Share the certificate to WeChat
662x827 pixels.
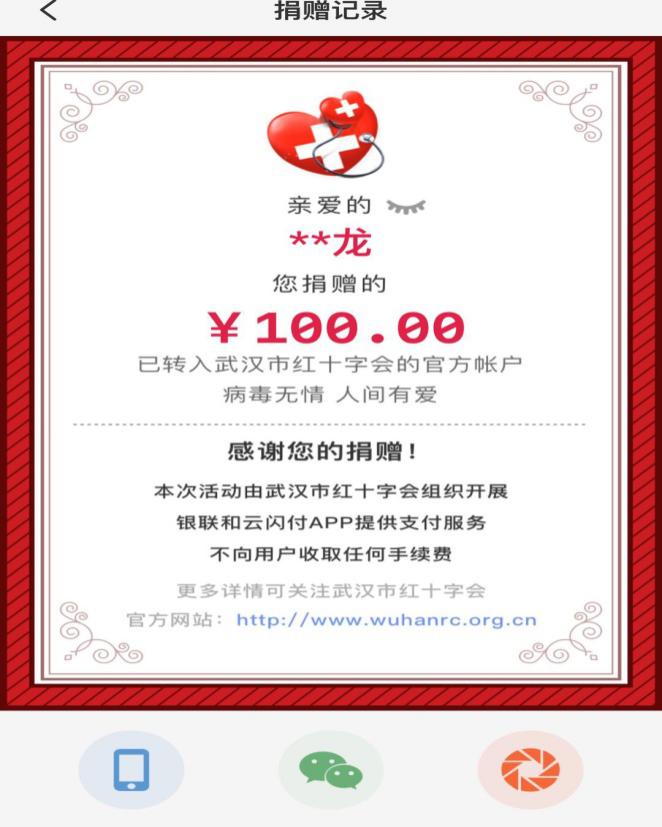[x=331, y=770]
